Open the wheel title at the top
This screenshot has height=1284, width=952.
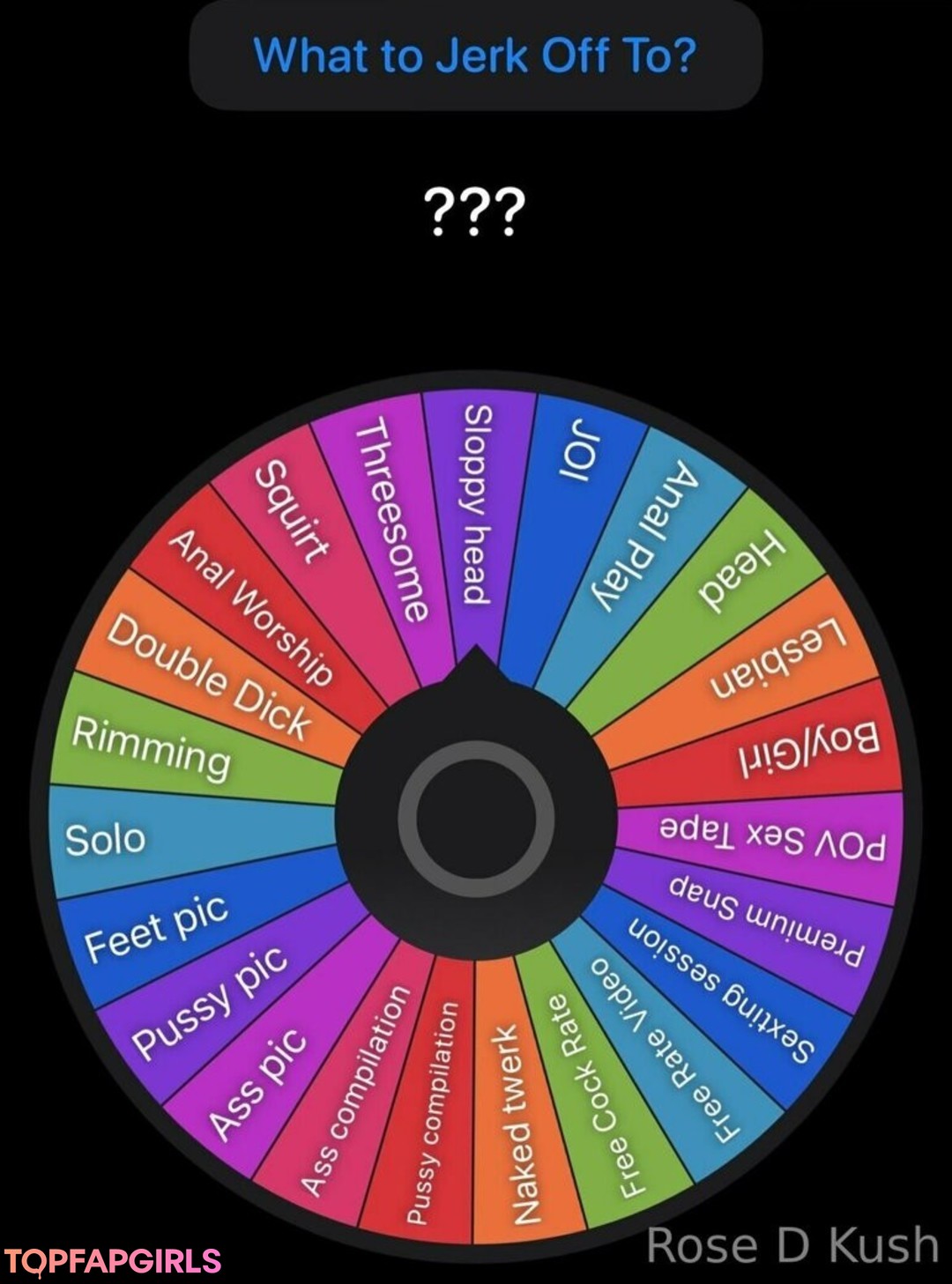475,55
